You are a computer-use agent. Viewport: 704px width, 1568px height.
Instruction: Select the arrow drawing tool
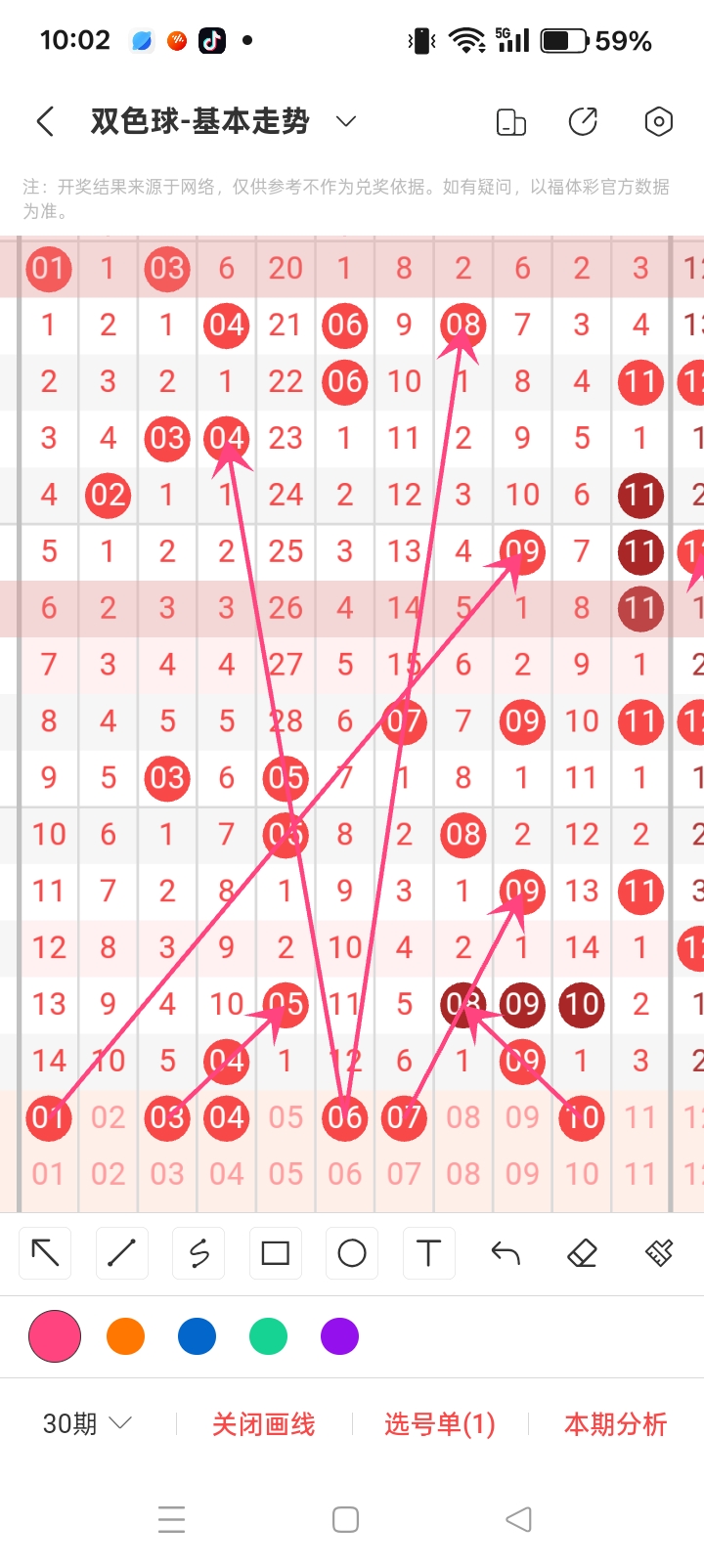(46, 1252)
